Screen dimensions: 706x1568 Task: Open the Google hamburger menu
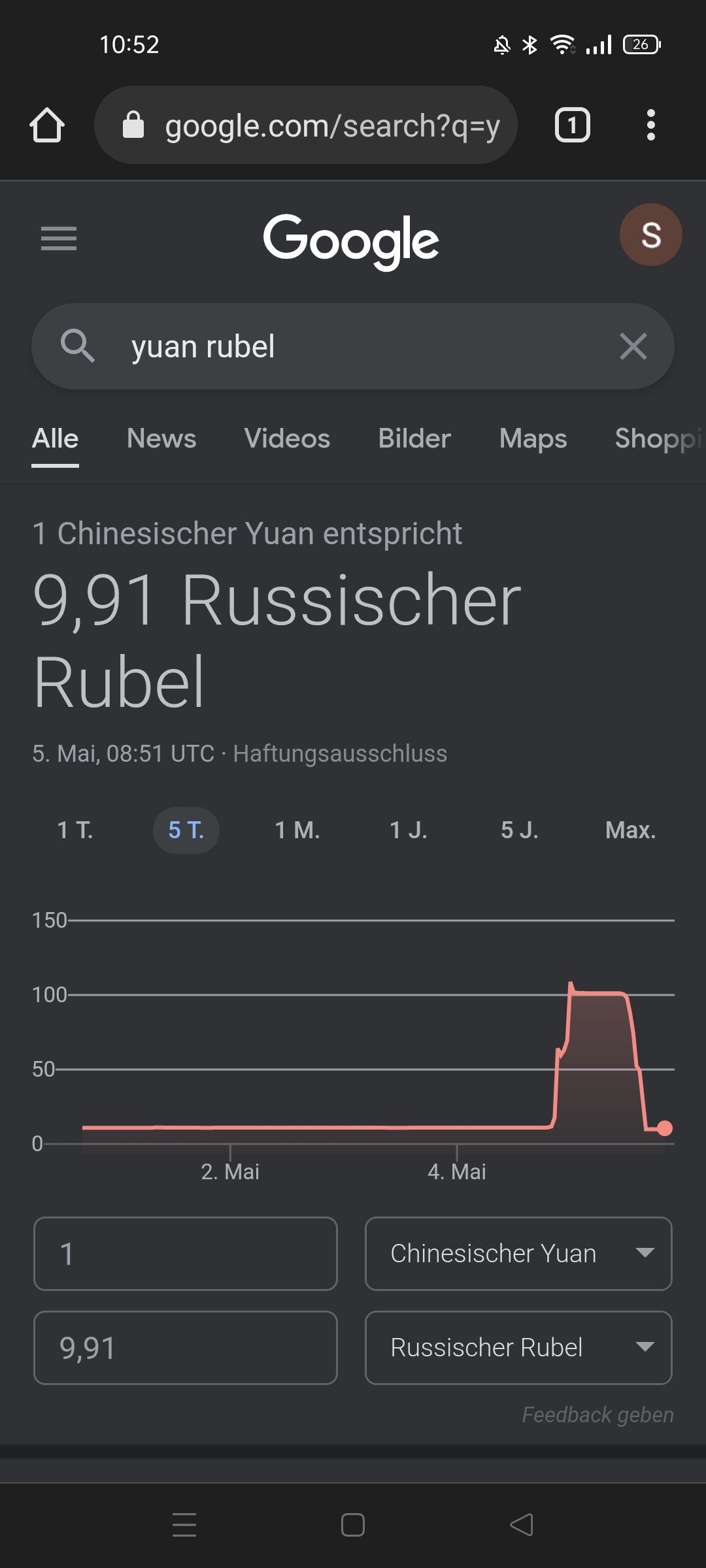tap(59, 238)
